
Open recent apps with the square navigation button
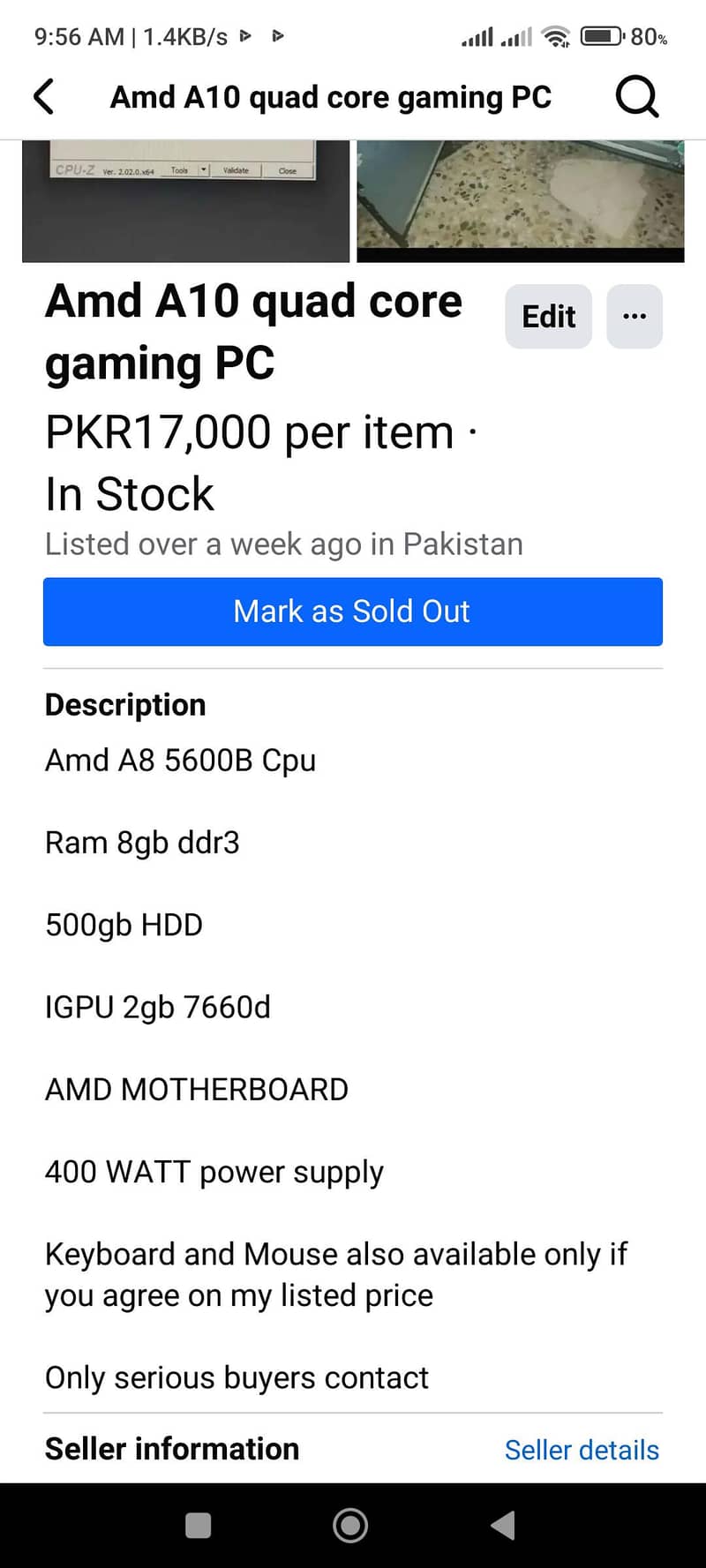(x=198, y=1525)
